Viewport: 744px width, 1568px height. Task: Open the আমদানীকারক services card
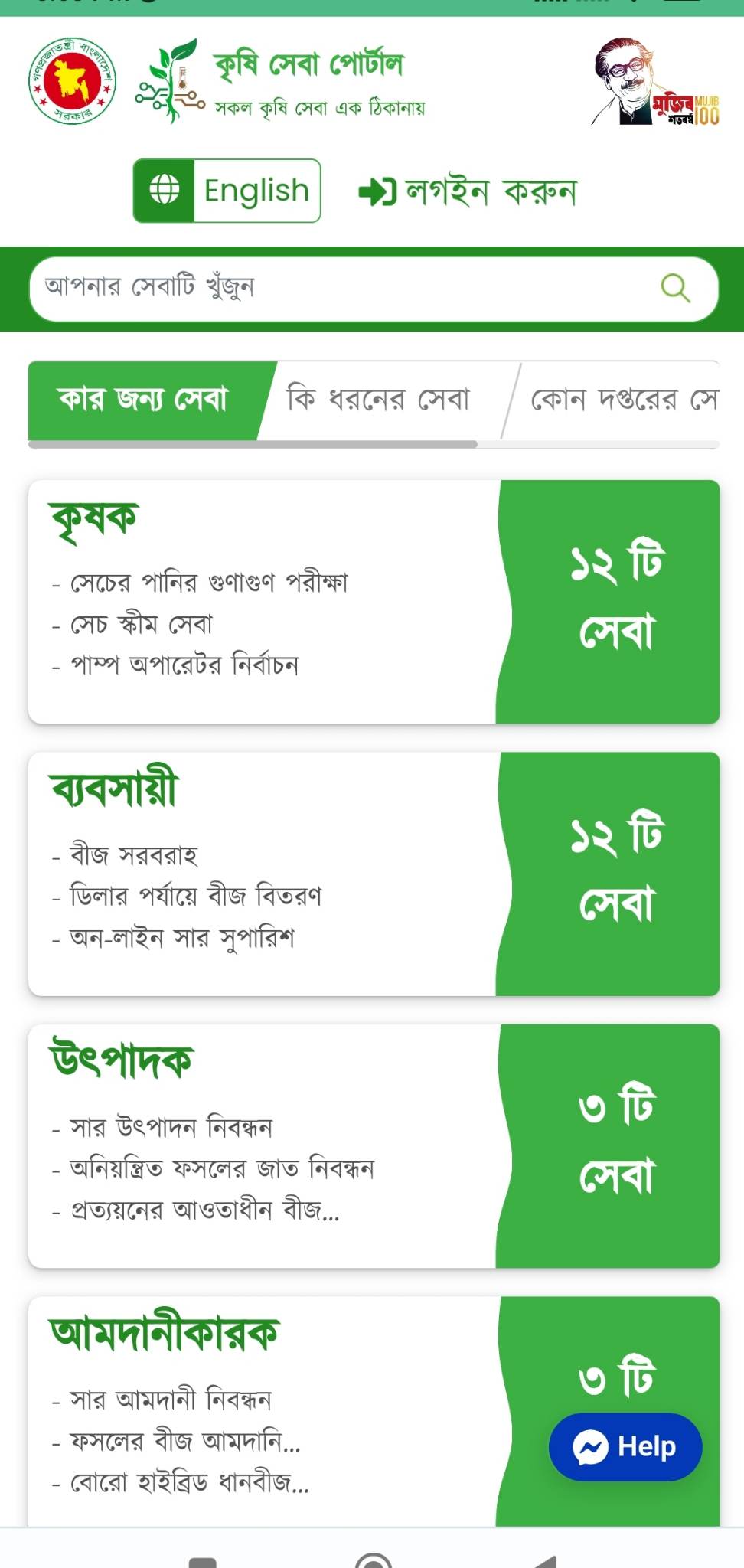[x=306, y=1409]
